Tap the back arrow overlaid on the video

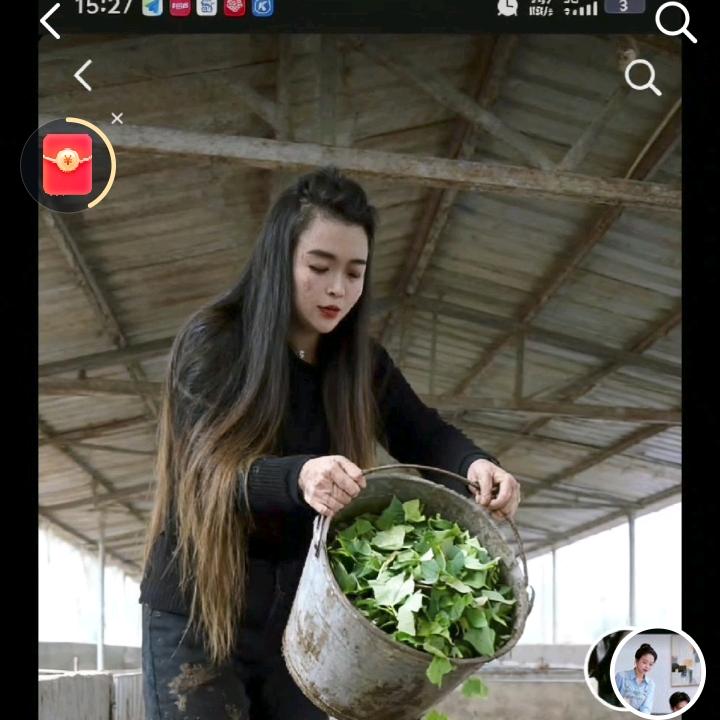(x=83, y=75)
